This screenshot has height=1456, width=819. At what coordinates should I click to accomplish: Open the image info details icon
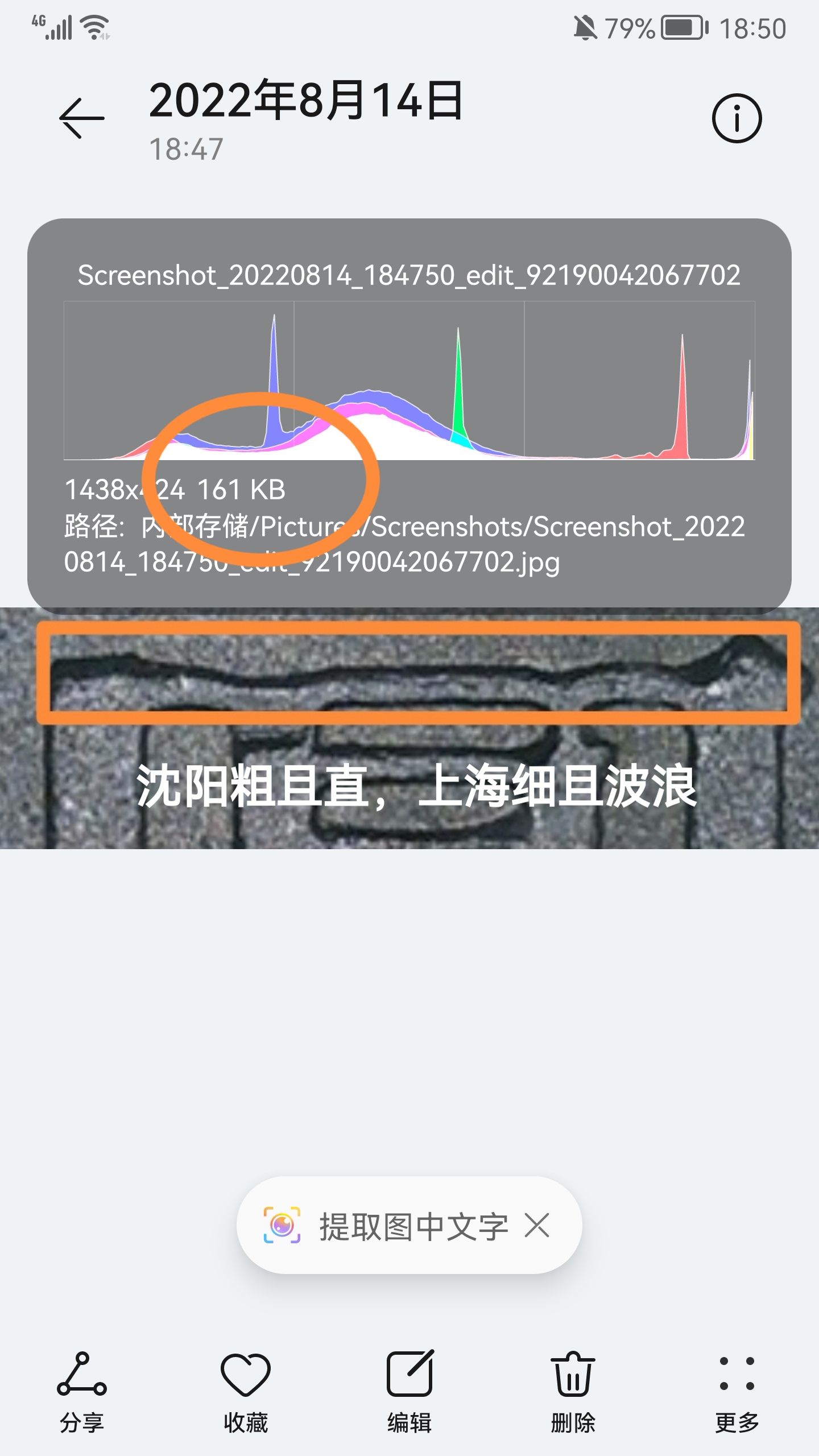click(x=737, y=118)
